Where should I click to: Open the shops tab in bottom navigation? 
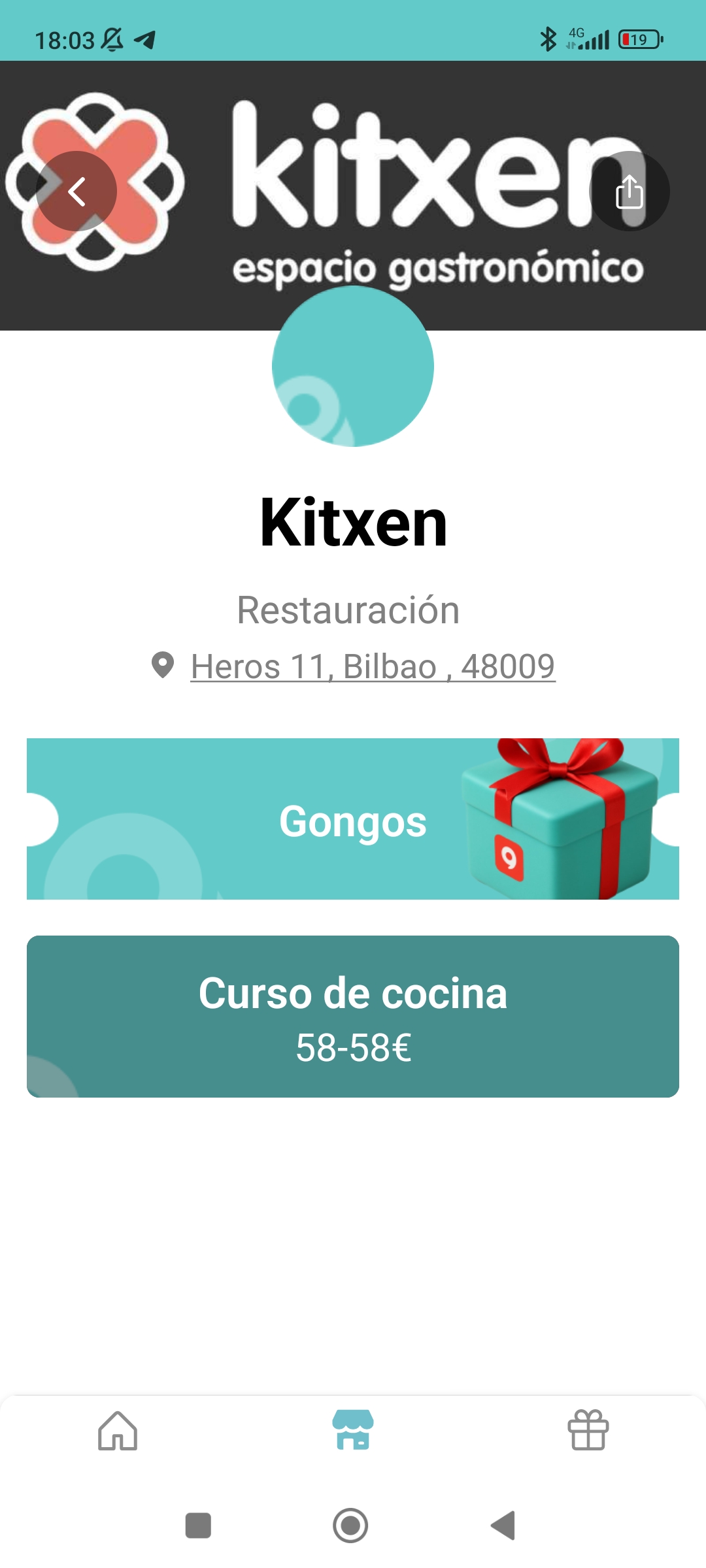click(x=353, y=1431)
